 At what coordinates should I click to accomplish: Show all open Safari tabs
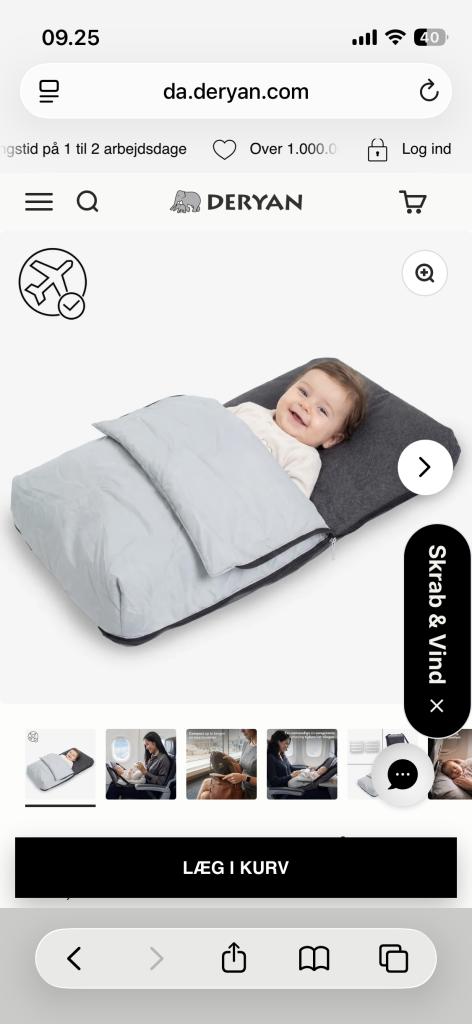pos(394,959)
